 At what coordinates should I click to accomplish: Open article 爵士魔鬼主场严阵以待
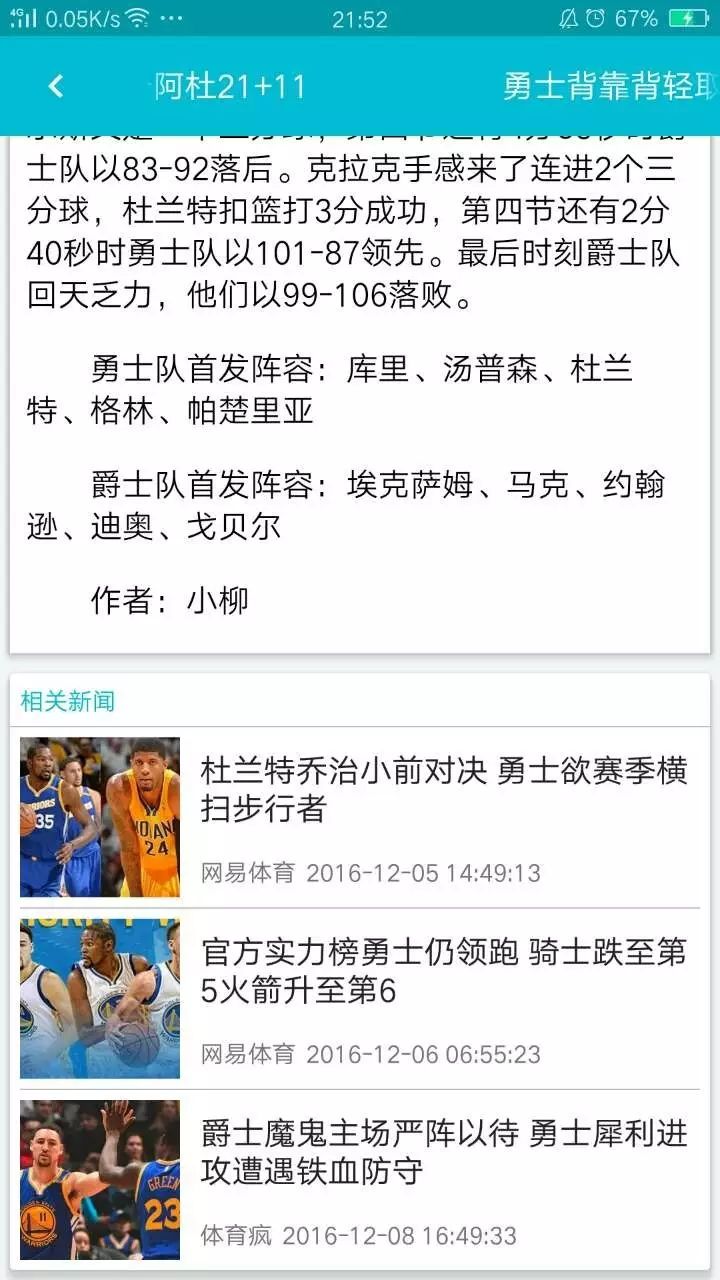click(x=443, y=1151)
